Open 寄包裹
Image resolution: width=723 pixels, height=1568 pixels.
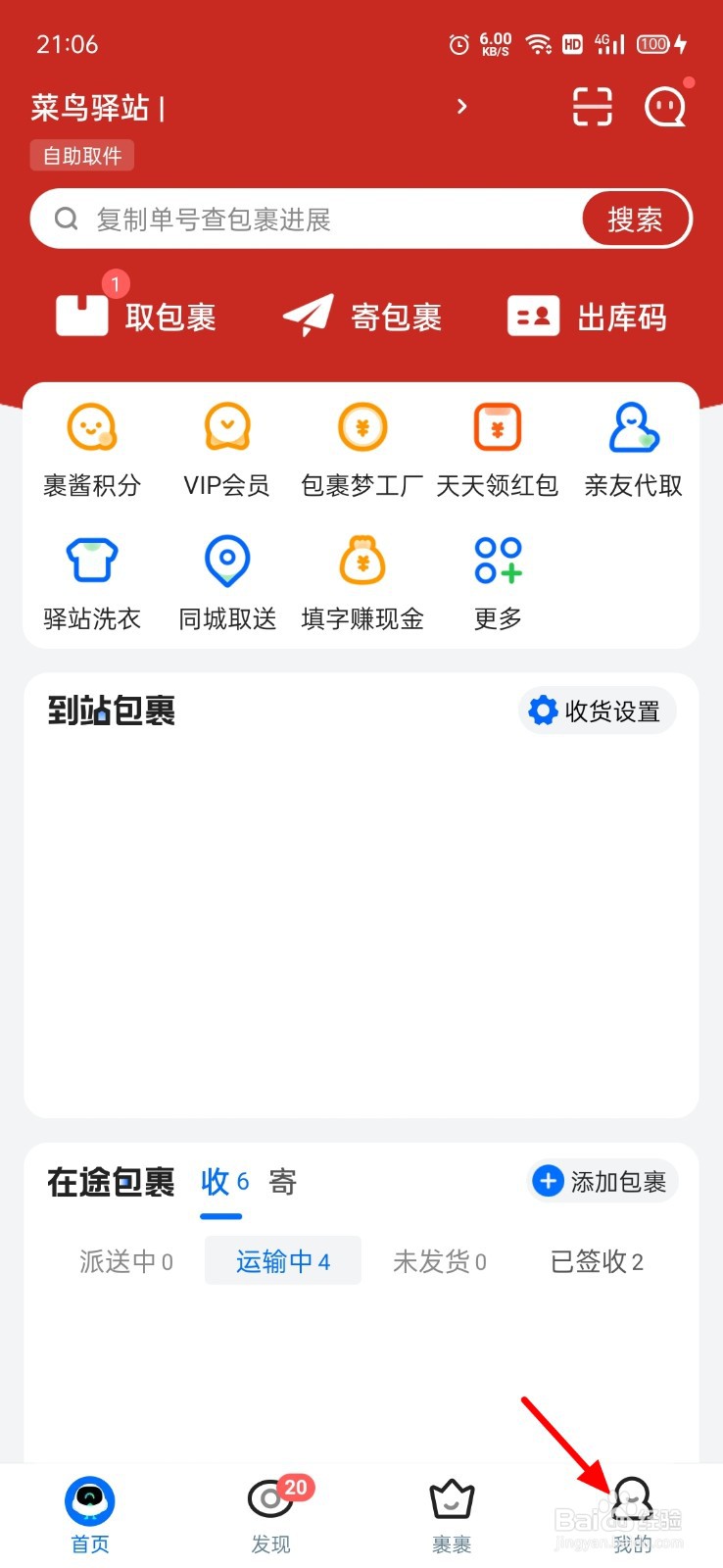click(362, 317)
